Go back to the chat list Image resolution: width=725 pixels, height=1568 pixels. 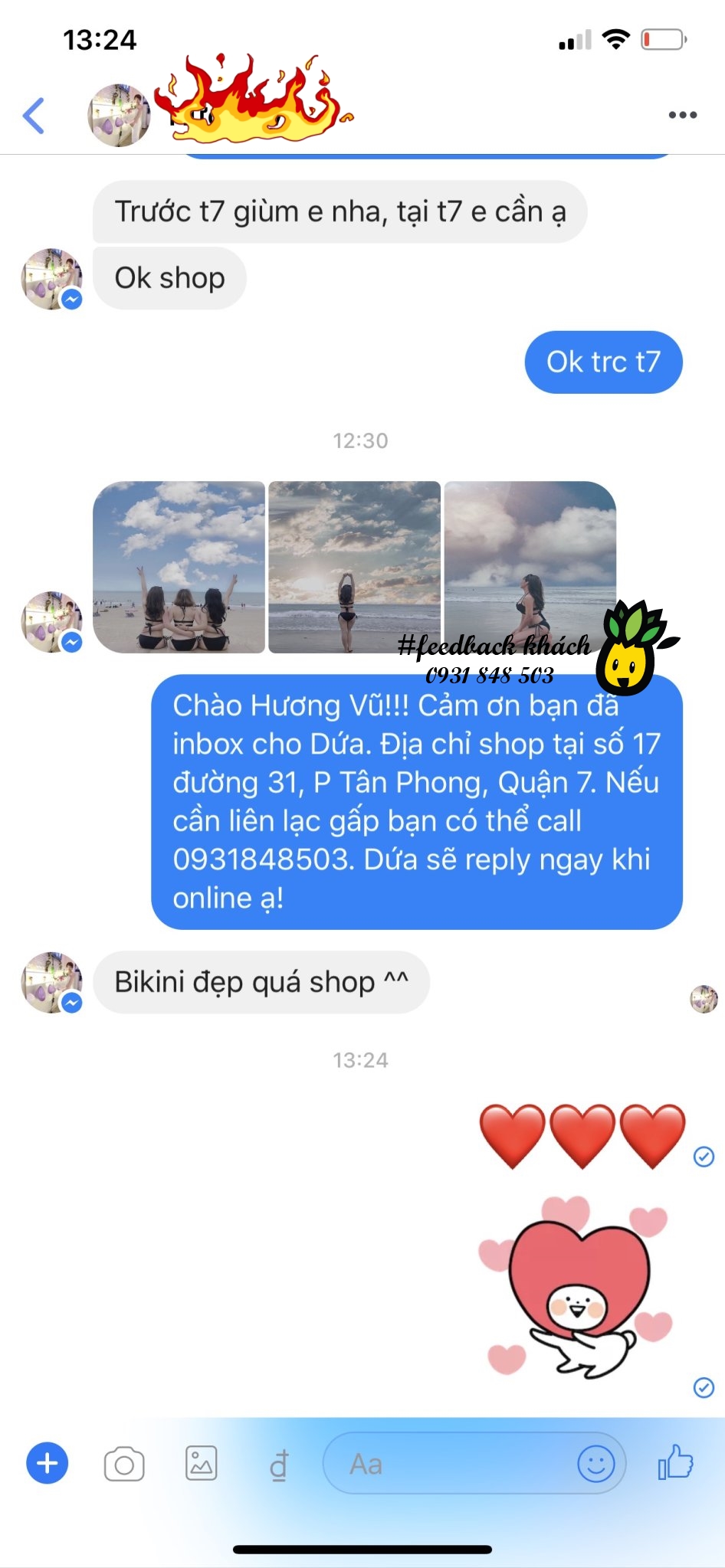click(34, 116)
